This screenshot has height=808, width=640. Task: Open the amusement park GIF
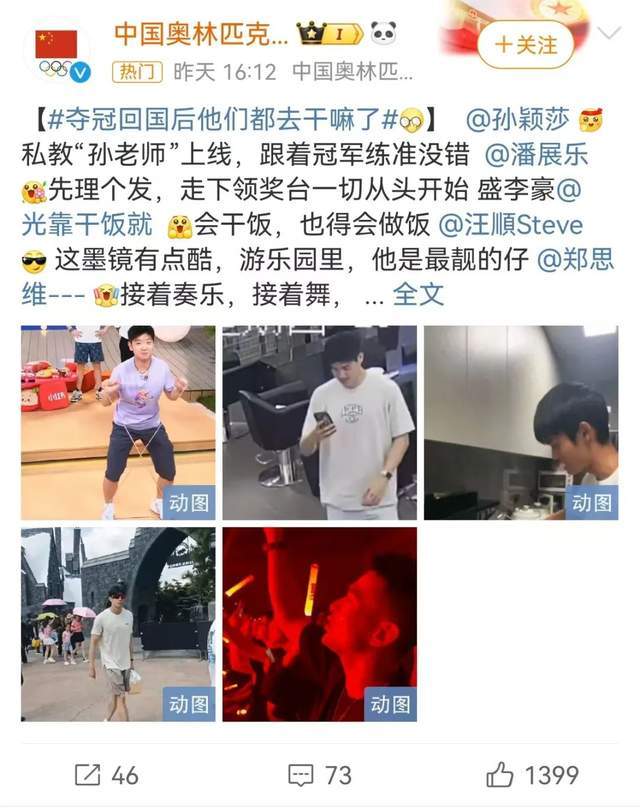point(118,624)
